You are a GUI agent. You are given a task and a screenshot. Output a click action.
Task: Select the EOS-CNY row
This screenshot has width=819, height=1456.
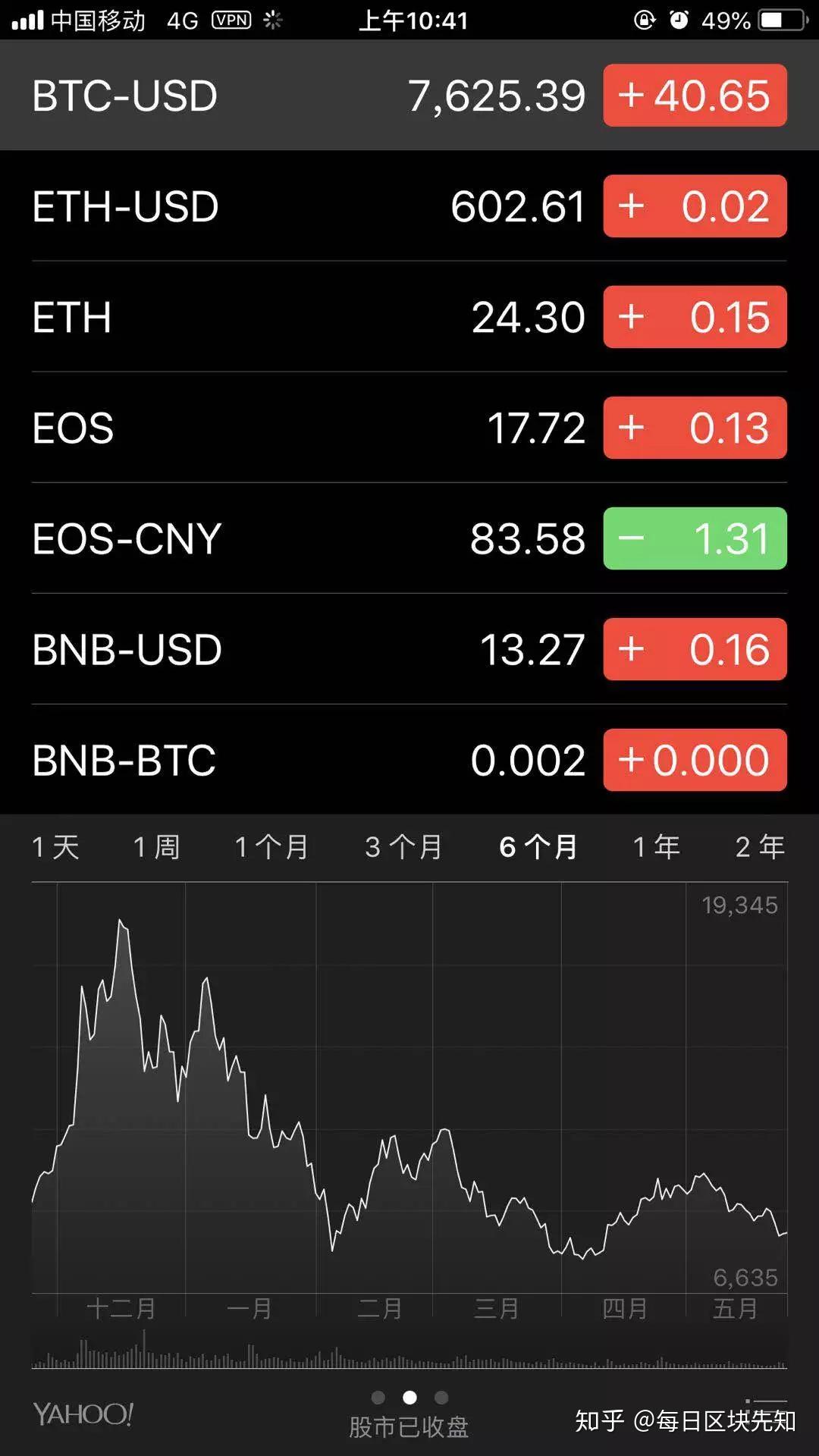303,538
